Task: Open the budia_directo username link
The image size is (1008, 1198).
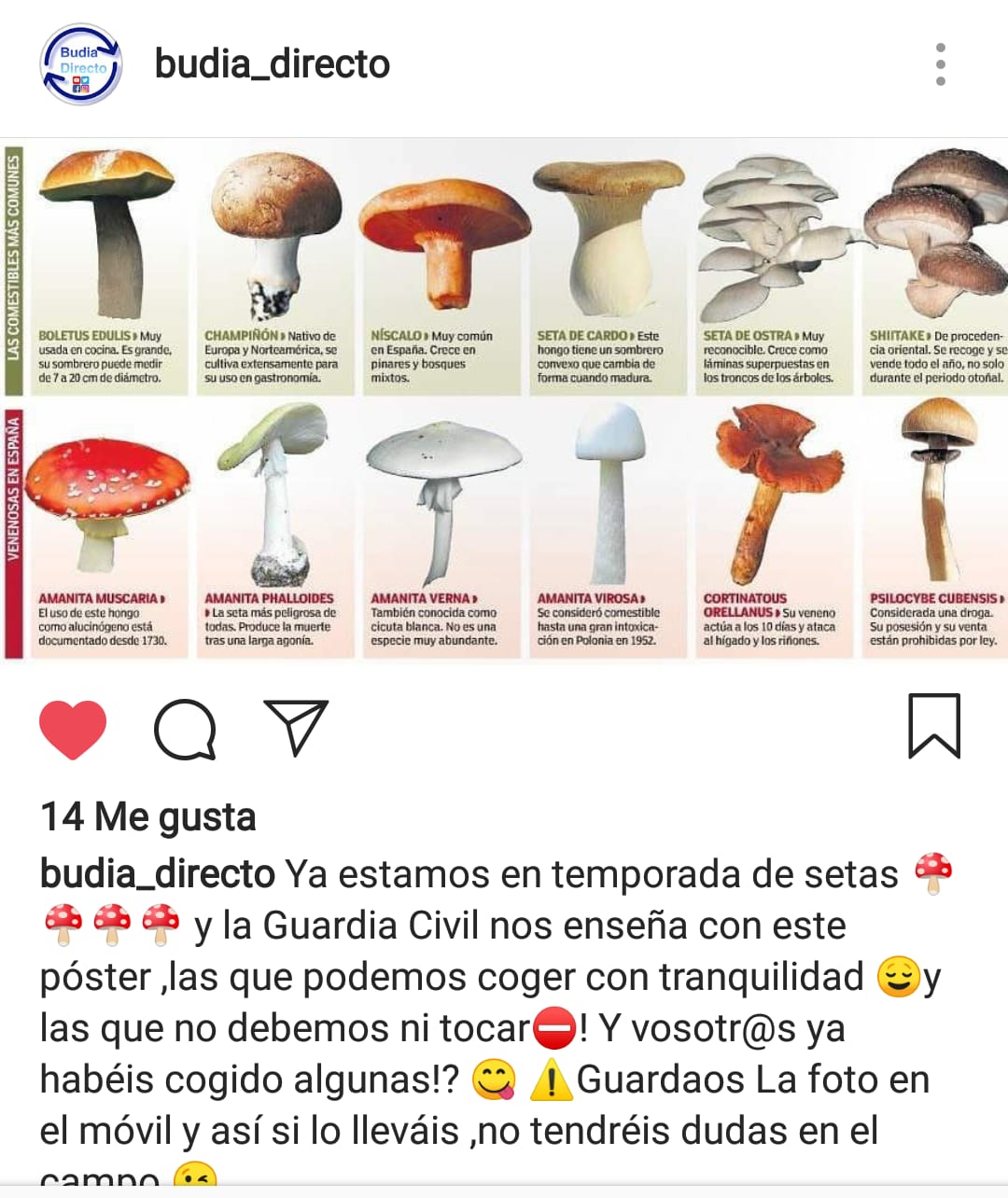Action: point(273,63)
